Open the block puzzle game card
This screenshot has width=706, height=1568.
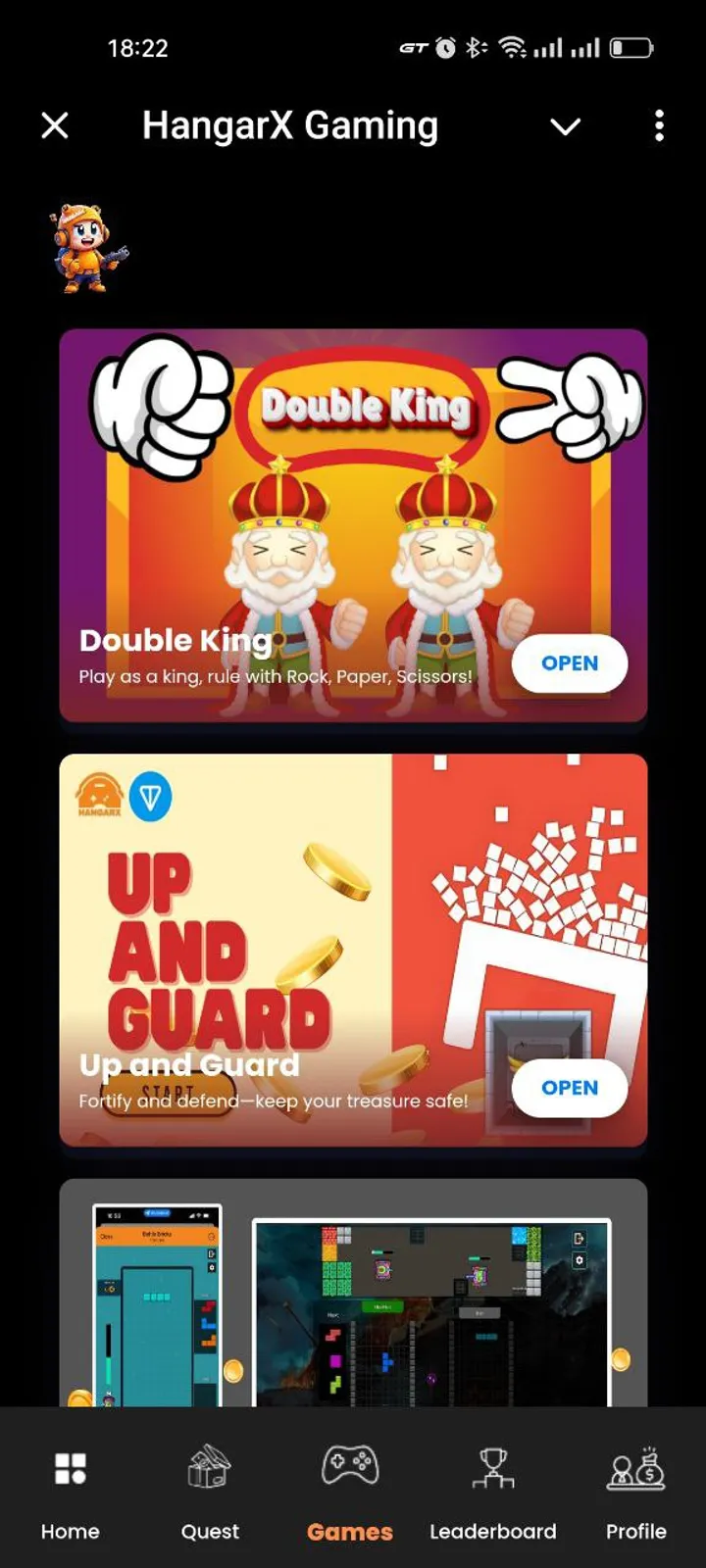tap(353, 1294)
